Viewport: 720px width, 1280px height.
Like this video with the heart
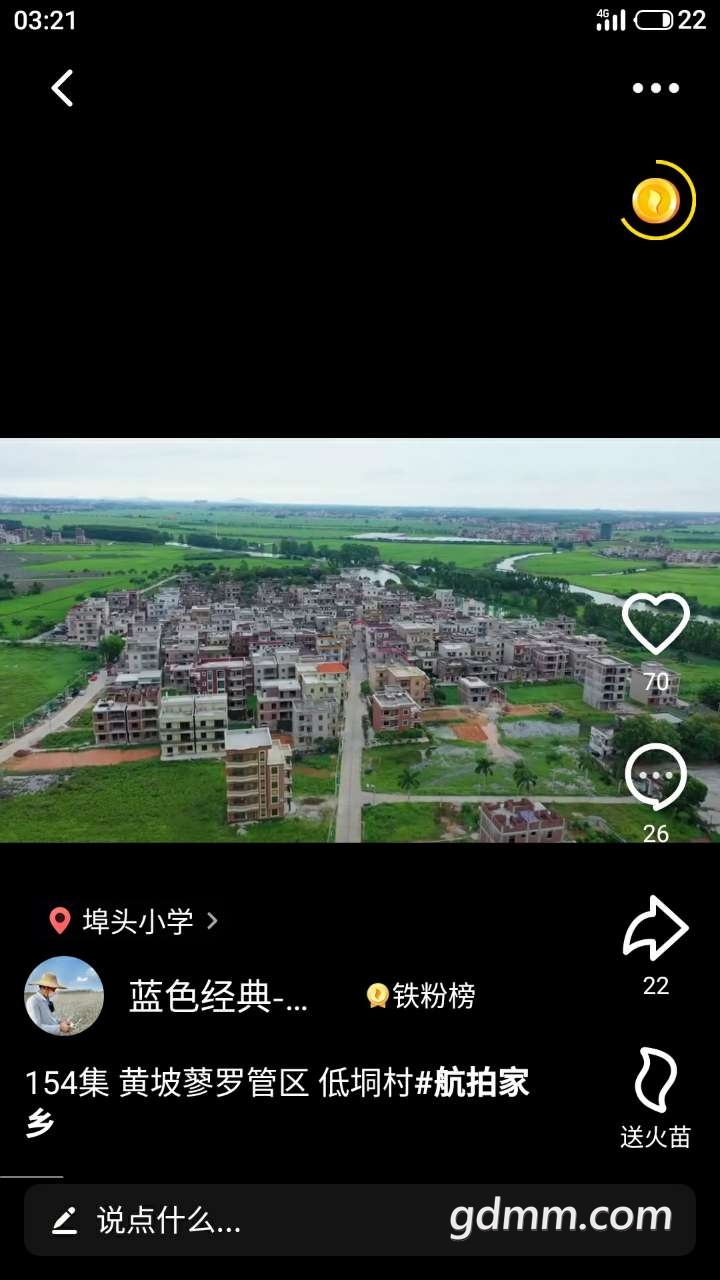pyautogui.click(x=656, y=625)
